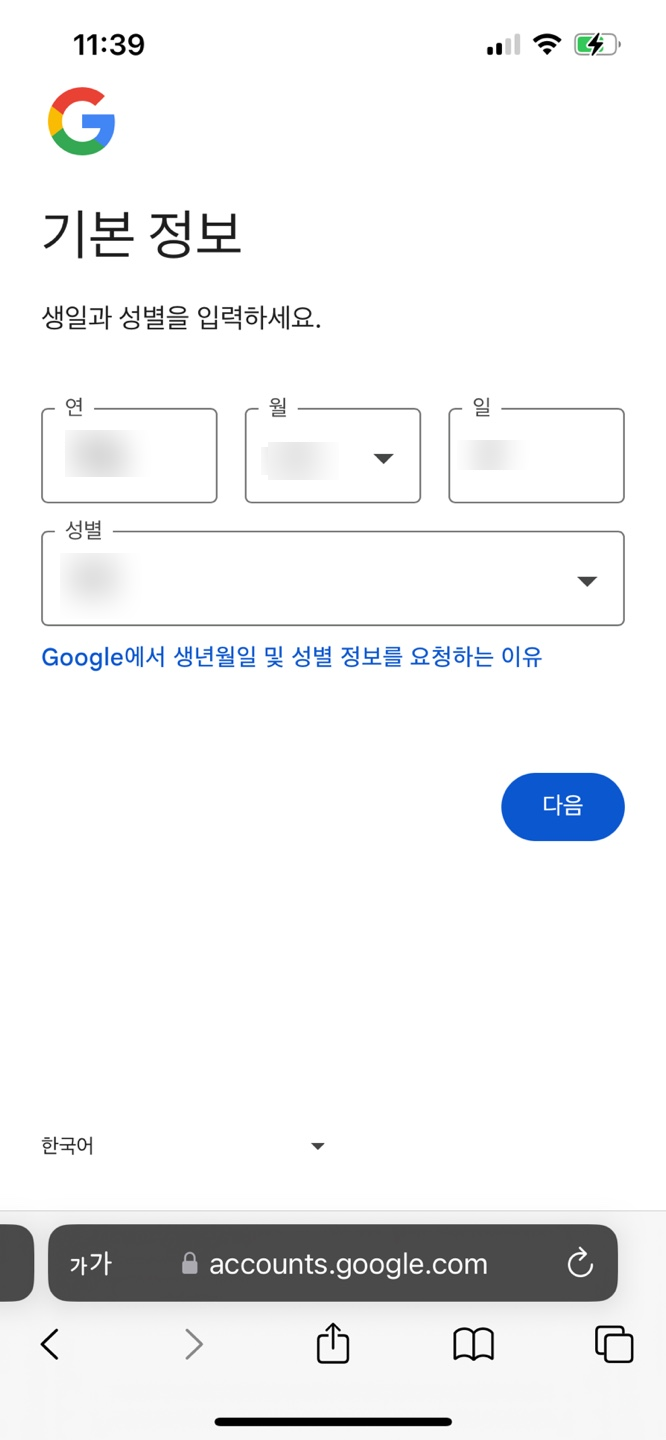The width and height of the screenshot is (666, 1440).
Task: Open the month (월) dropdown
Action: 332,455
